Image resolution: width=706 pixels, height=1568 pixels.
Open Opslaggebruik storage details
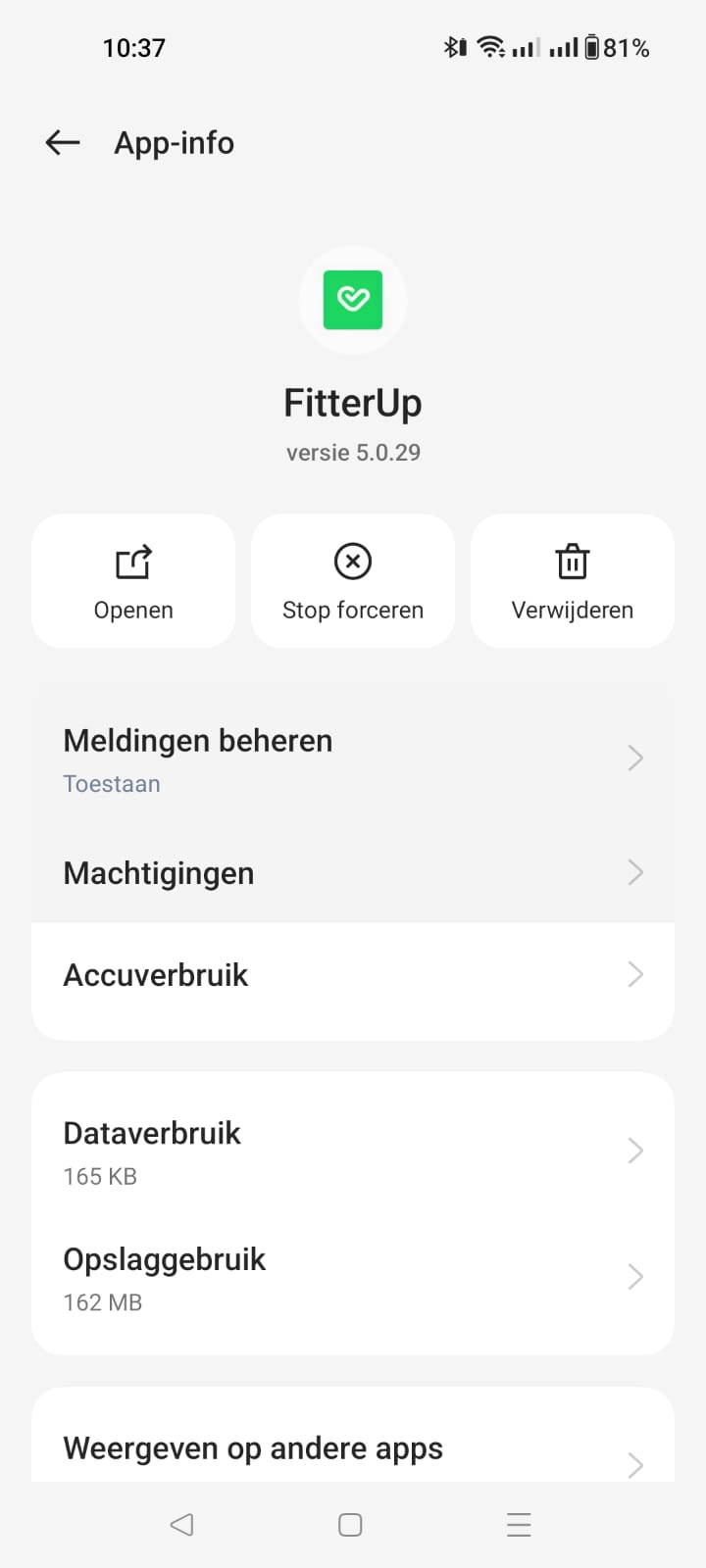coord(353,1278)
